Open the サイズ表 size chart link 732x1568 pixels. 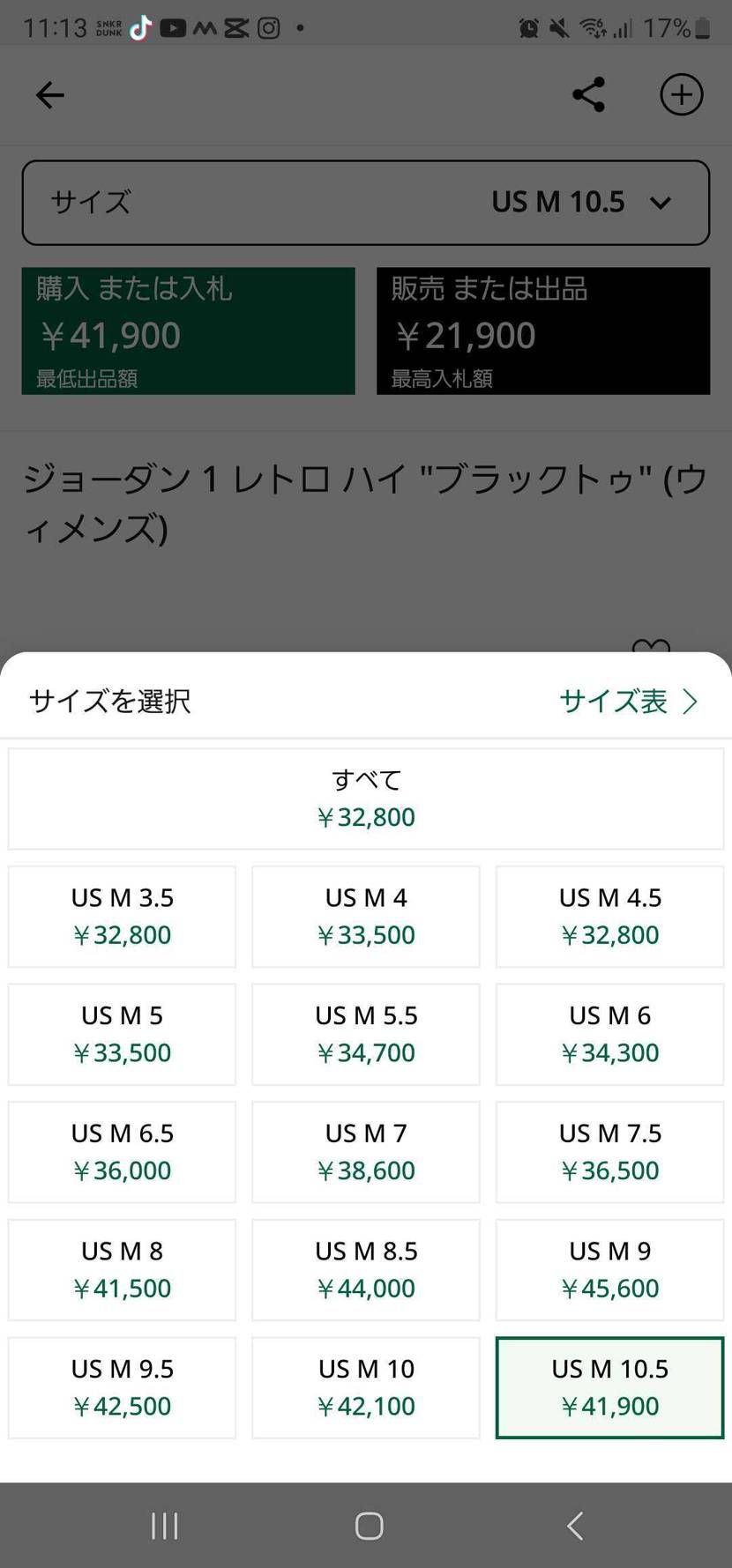(x=616, y=701)
